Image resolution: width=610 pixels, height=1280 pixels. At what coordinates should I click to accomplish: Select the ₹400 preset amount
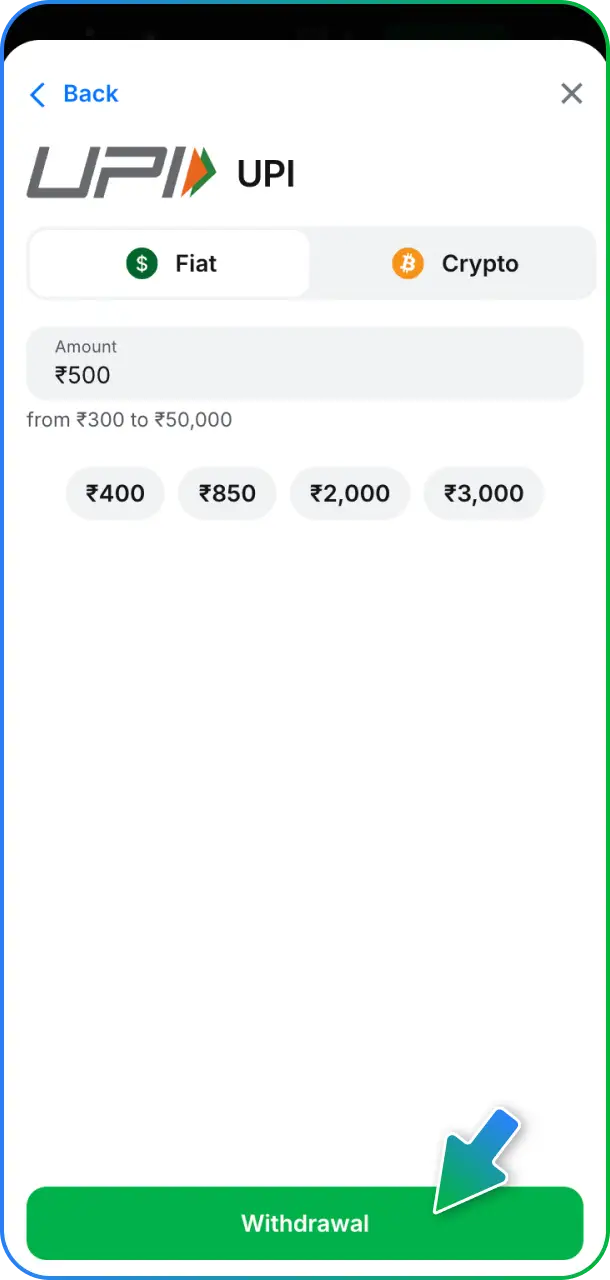click(115, 493)
